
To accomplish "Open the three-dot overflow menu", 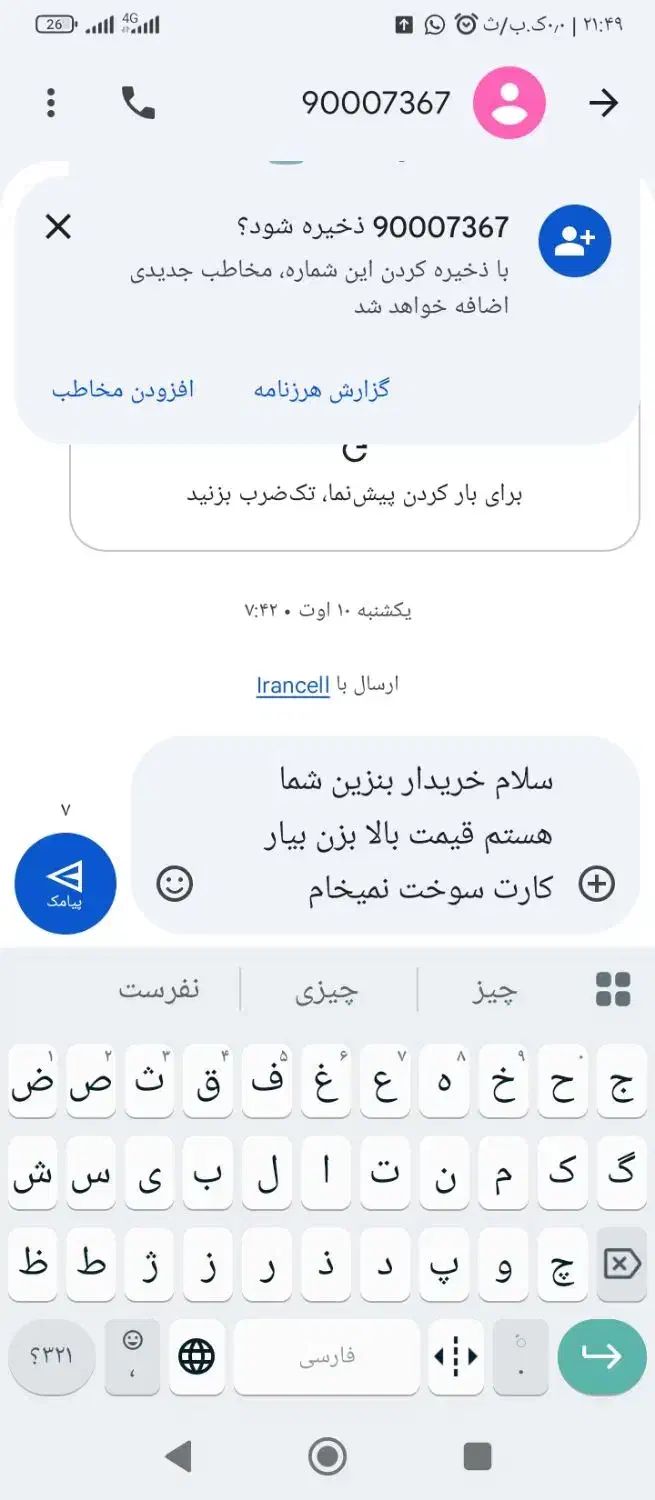I will (x=51, y=103).
